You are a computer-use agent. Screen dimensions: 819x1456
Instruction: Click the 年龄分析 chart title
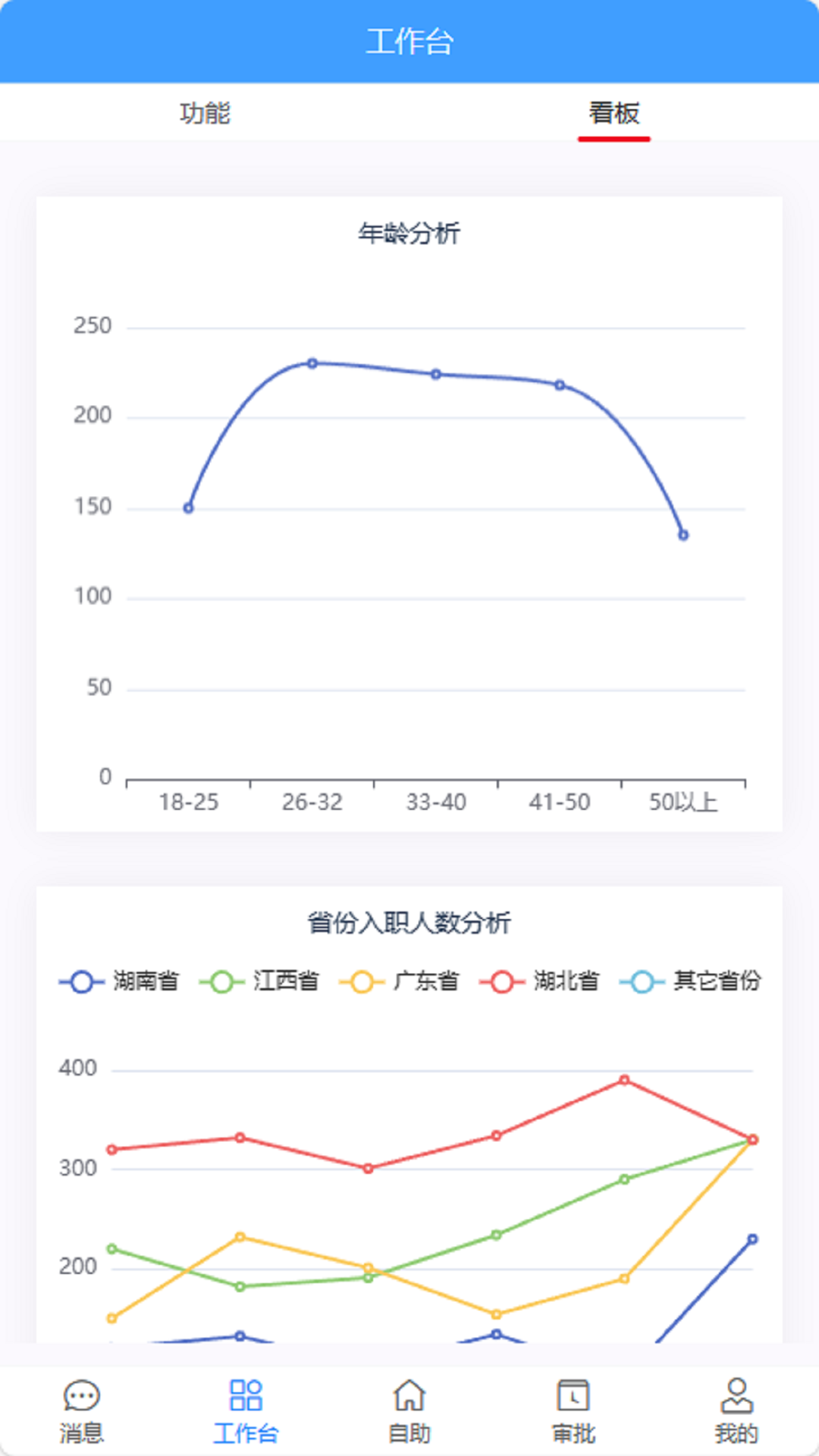click(409, 235)
